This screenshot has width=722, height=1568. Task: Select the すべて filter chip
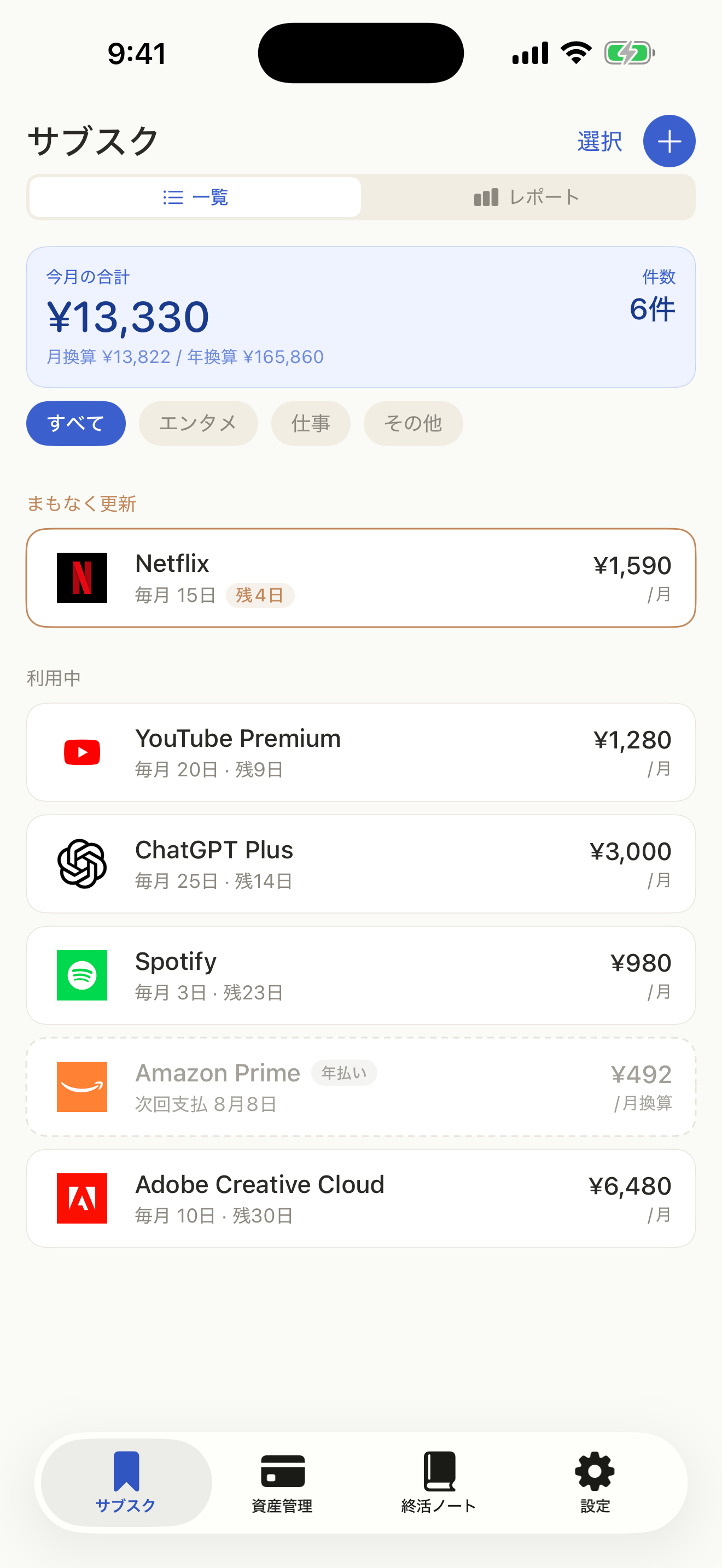click(76, 423)
